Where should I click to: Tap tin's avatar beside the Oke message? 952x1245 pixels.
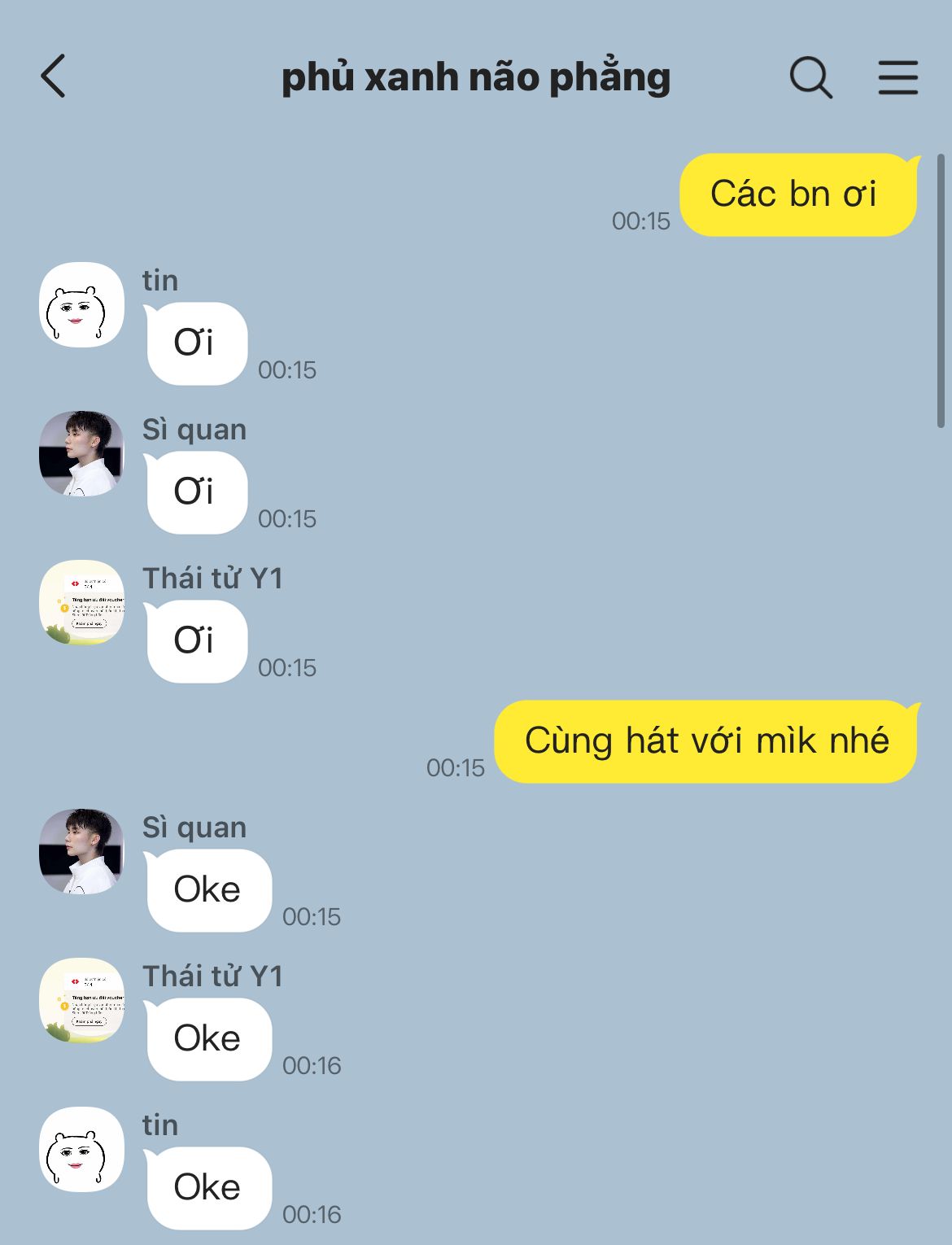pyautogui.click(x=81, y=1149)
